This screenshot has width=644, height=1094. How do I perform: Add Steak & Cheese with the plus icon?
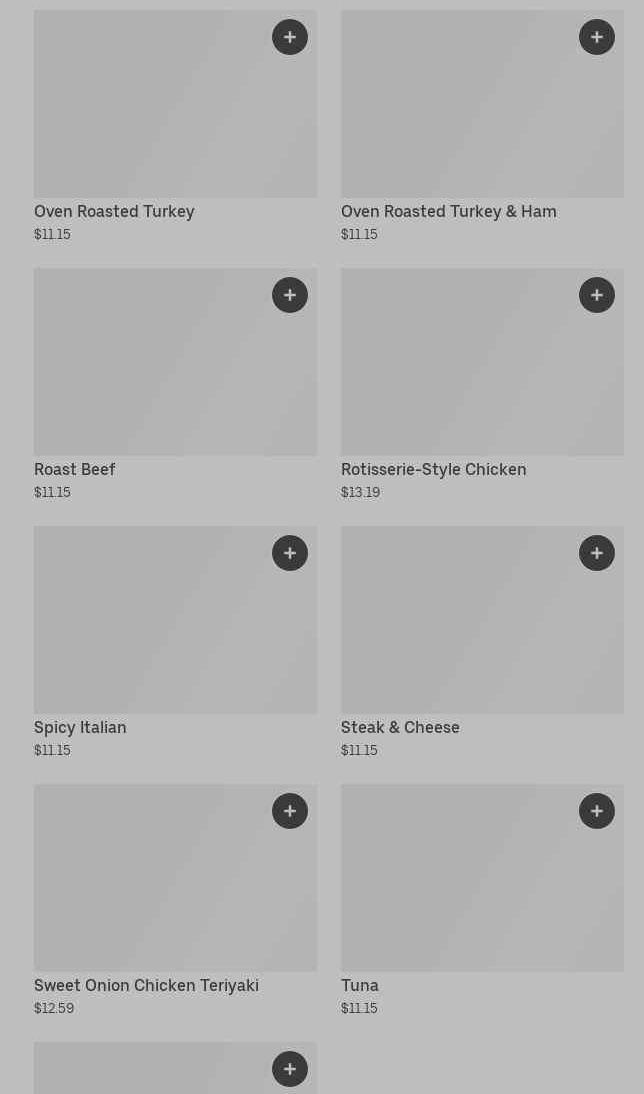[597, 553]
